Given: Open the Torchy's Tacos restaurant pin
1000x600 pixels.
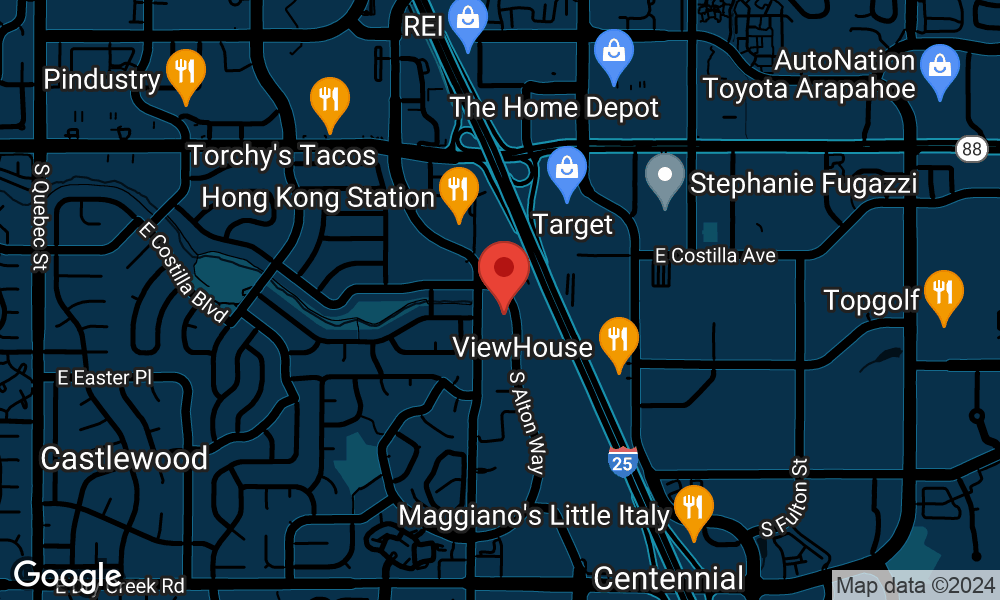Looking at the screenshot, I should click(328, 101).
